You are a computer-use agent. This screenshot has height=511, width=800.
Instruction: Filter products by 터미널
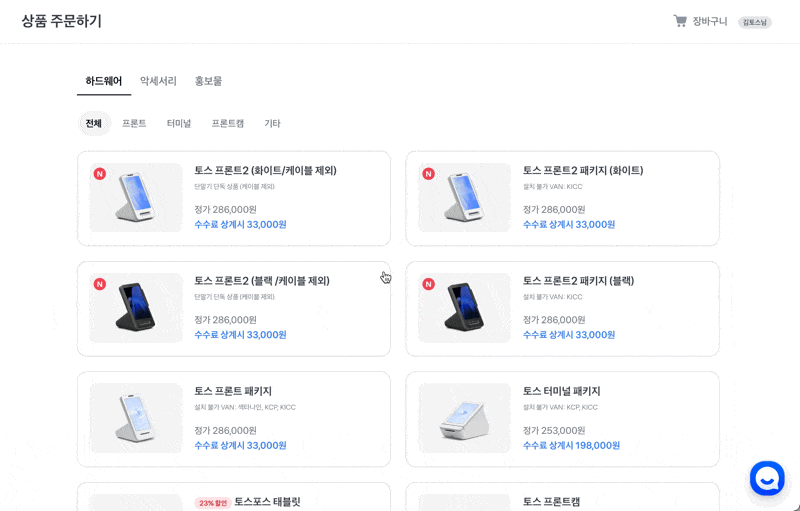point(179,123)
